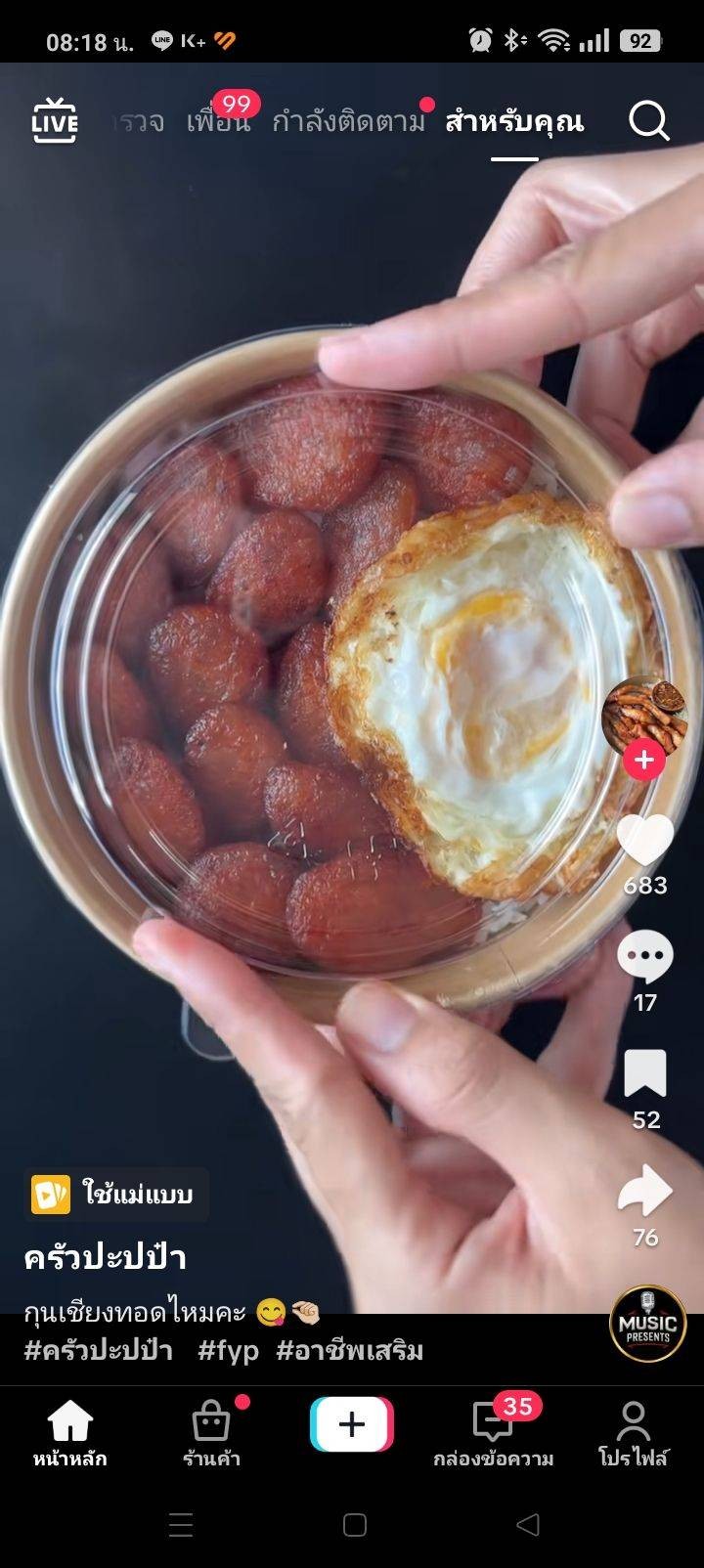Switch to the เพื่อน tab

[217, 122]
